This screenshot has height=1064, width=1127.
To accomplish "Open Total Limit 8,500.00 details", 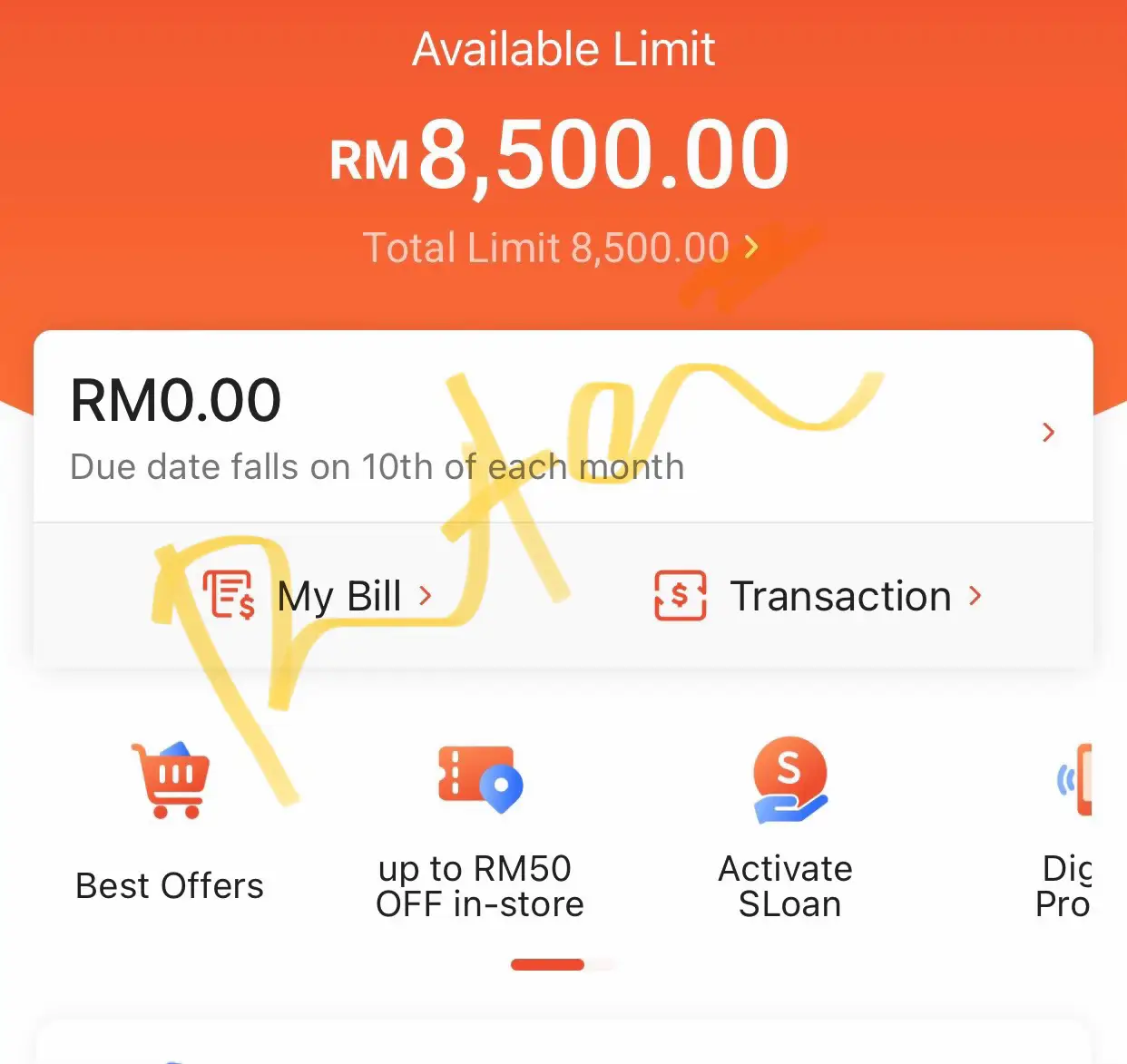I will (561, 248).
